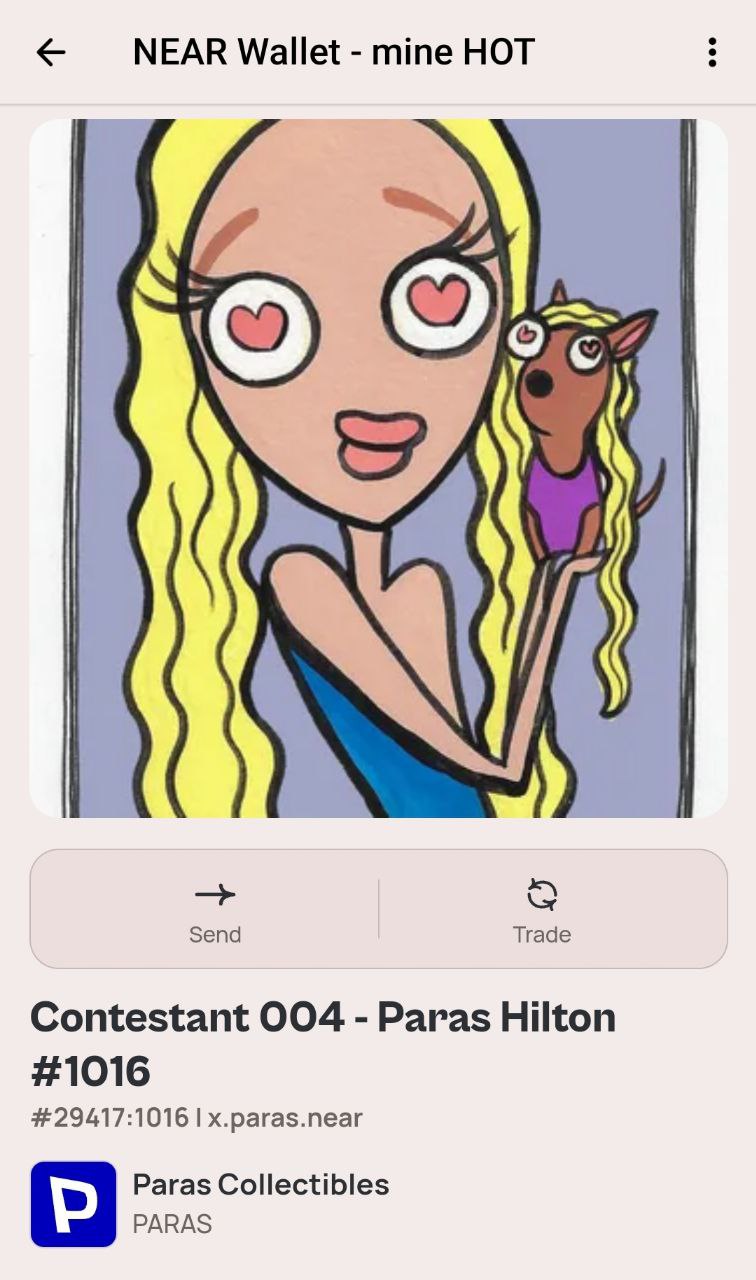The height and width of the screenshot is (1280, 756).
Task: View the Paras Hilton NFT image
Action: pyautogui.click(x=378, y=468)
